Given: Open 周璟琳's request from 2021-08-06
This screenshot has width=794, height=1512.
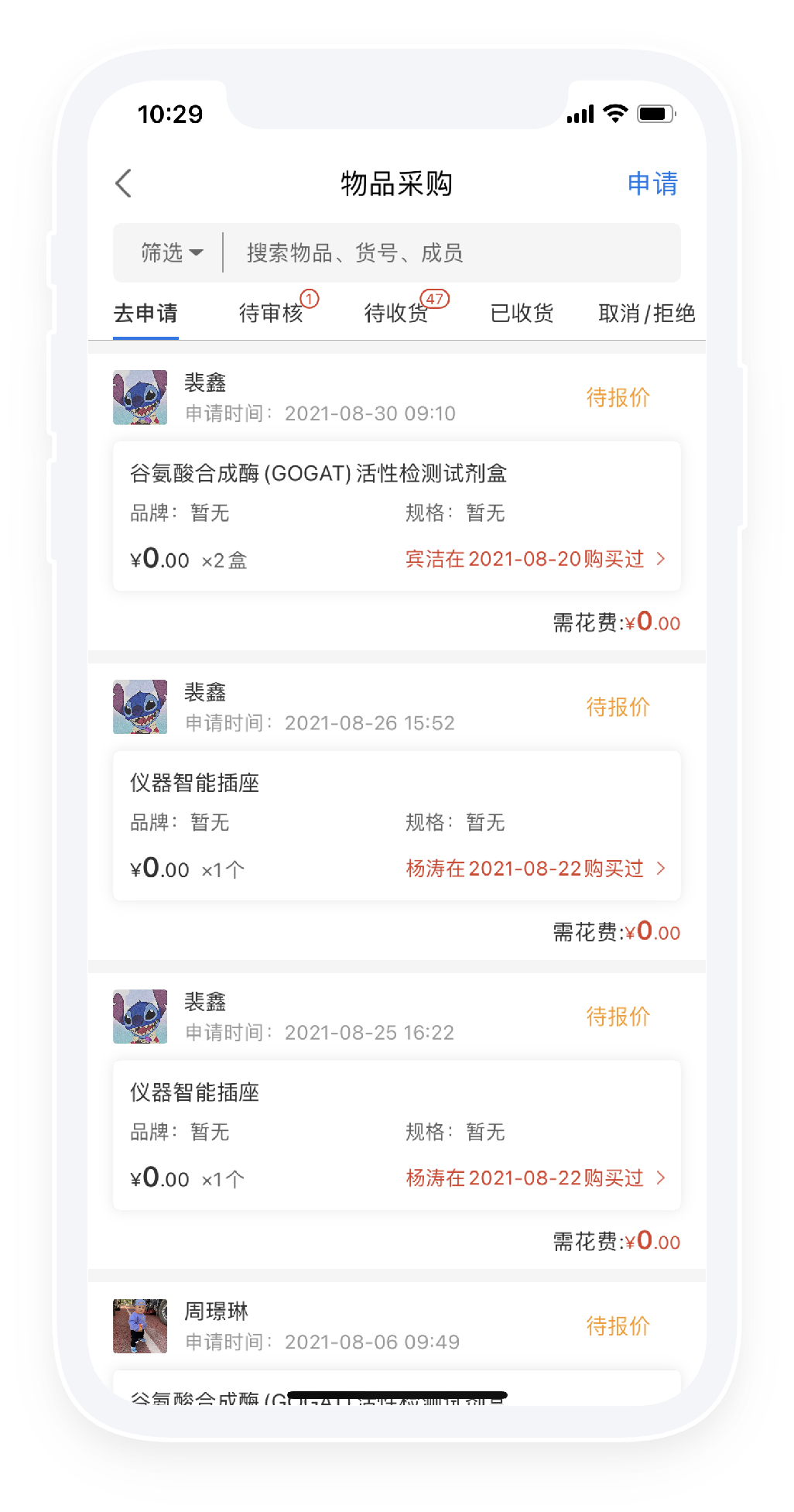Looking at the screenshot, I should 348,1326.
